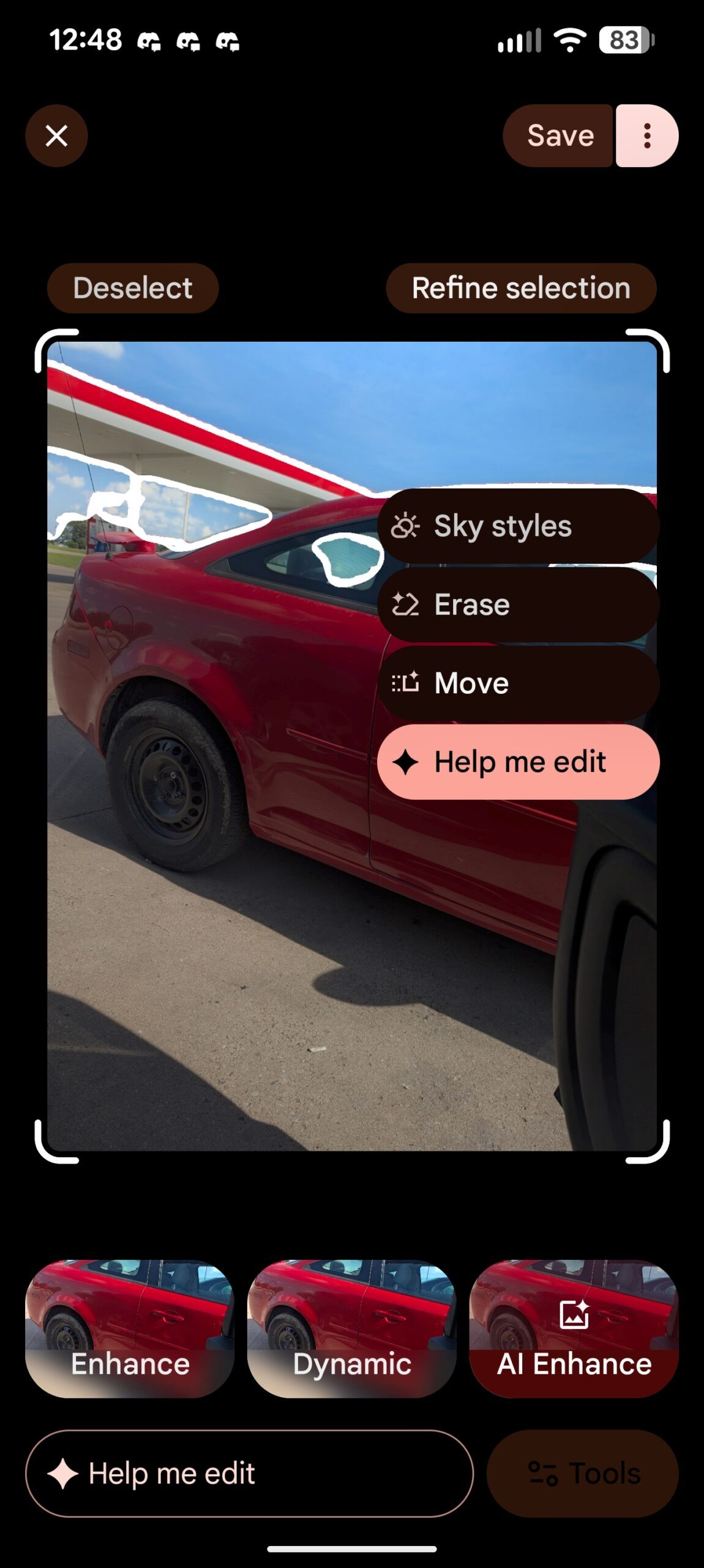Close the photo editor

tap(56, 135)
